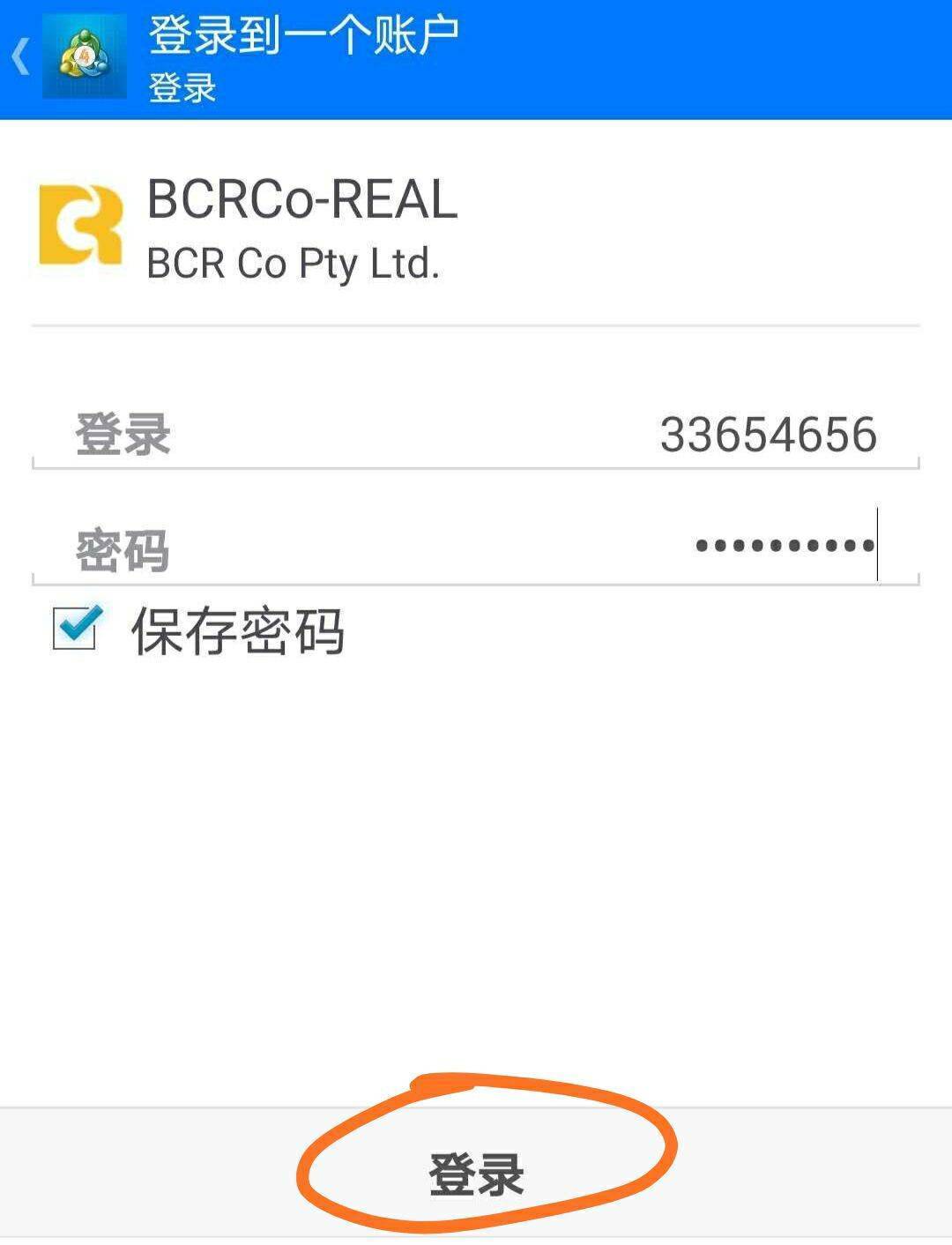This screenshot has height=1245, width=952.
Task: Uncheck the 保存密码 checkbox
Action: (76, 628)
